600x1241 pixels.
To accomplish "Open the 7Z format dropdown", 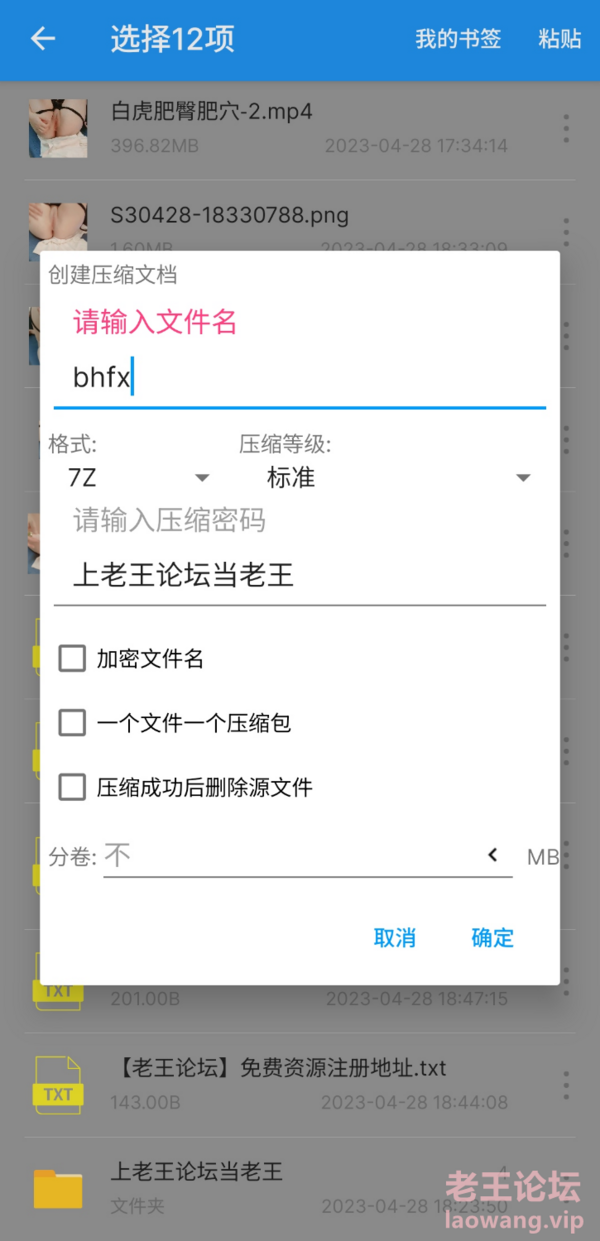I will [x=137, y=478].
